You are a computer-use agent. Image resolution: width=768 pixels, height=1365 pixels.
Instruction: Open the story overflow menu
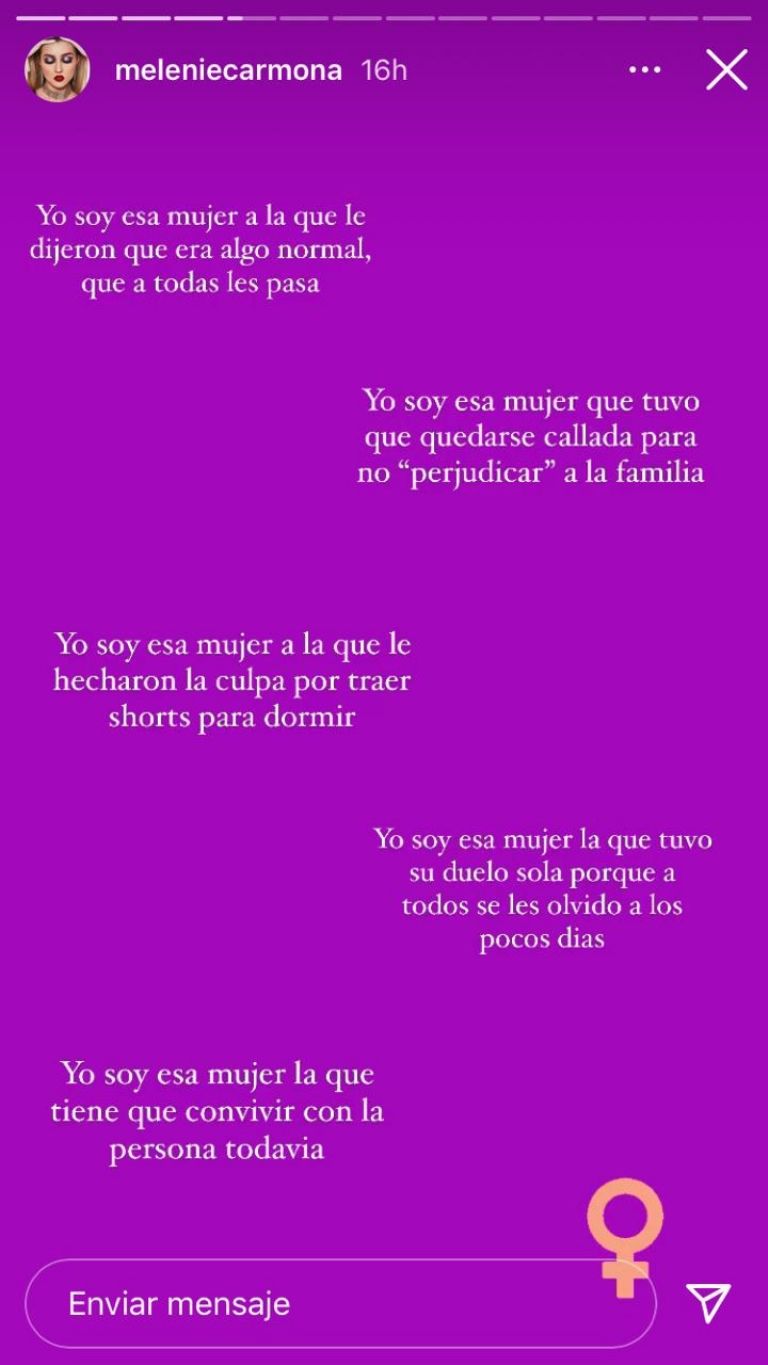tap(644, 70)
